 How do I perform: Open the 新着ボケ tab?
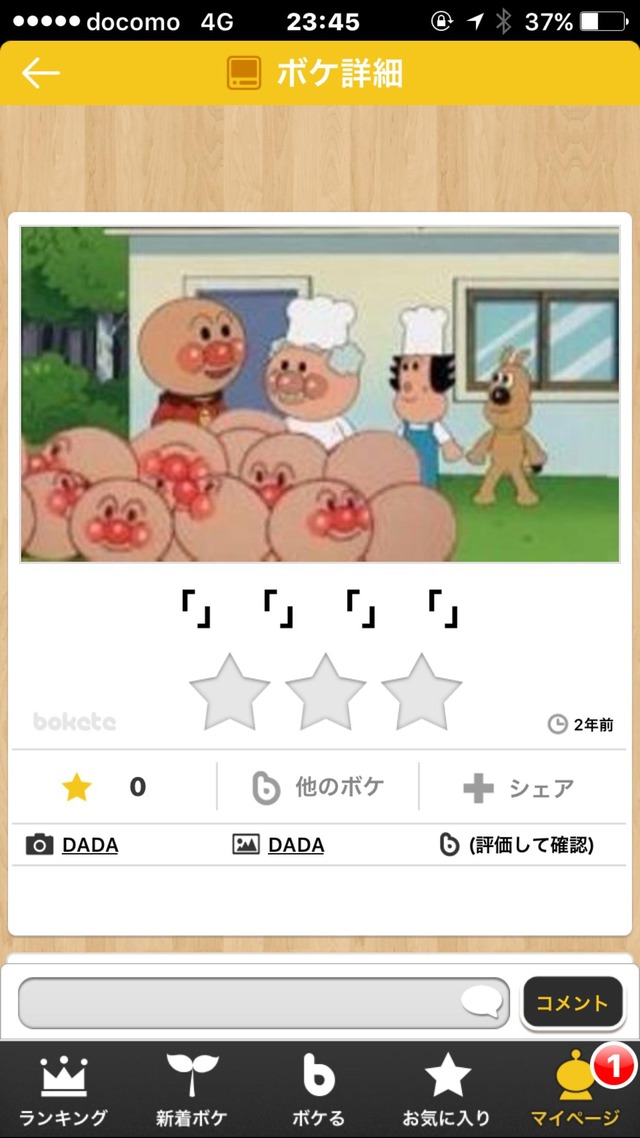pyautogui.click(x=192, y=1091)
